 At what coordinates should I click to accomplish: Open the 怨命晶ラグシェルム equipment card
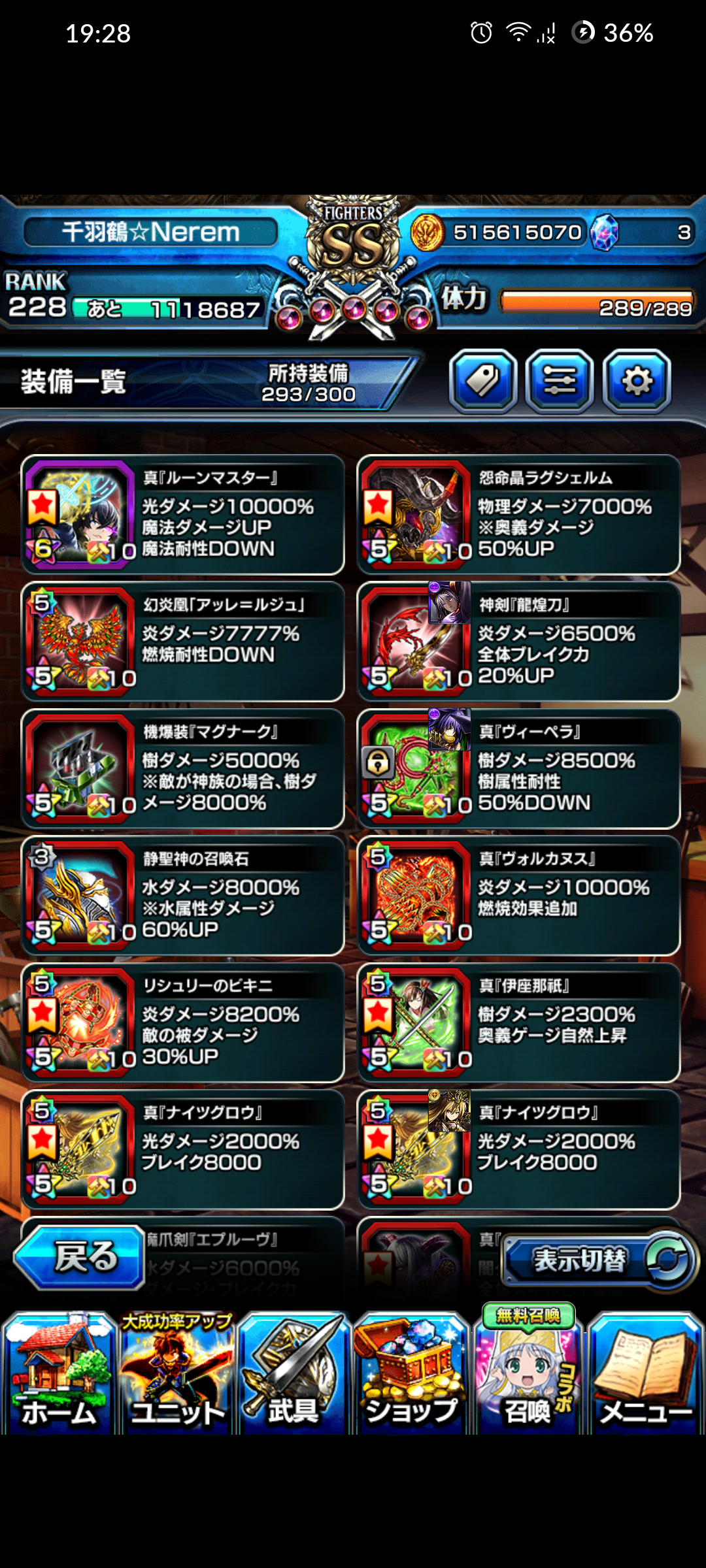tap(519, 515)
